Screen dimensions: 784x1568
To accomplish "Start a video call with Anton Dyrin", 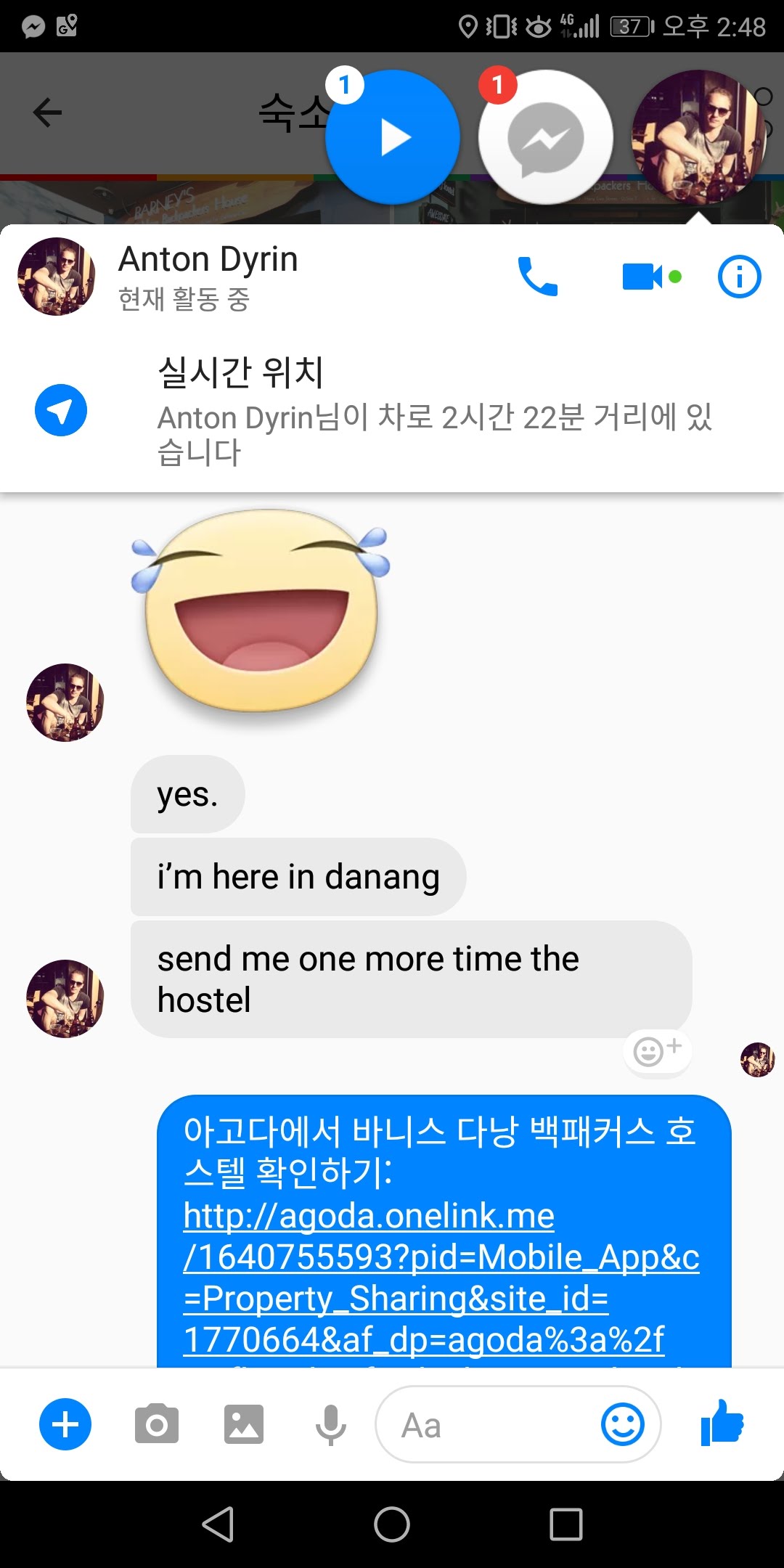I will click(643, 277).
